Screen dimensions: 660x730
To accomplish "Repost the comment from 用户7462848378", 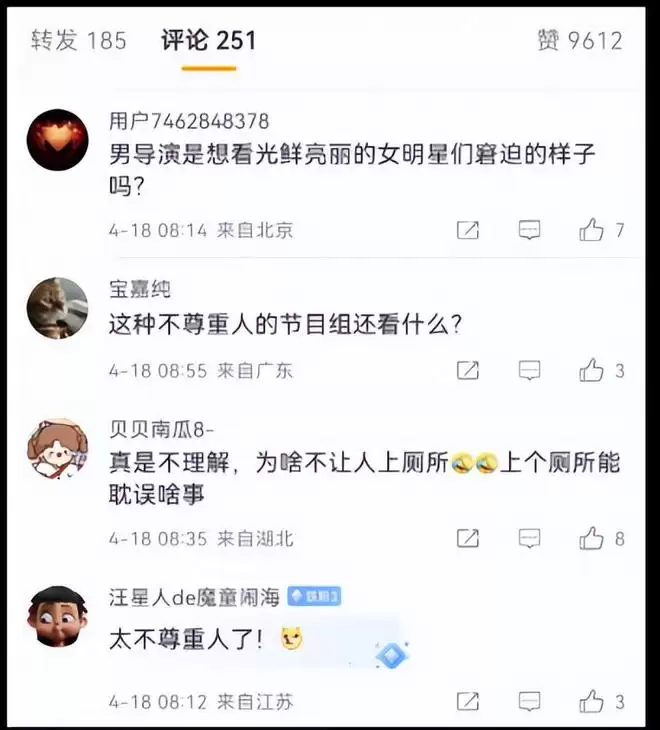I will pyautogui.click(x=467, y=230).
